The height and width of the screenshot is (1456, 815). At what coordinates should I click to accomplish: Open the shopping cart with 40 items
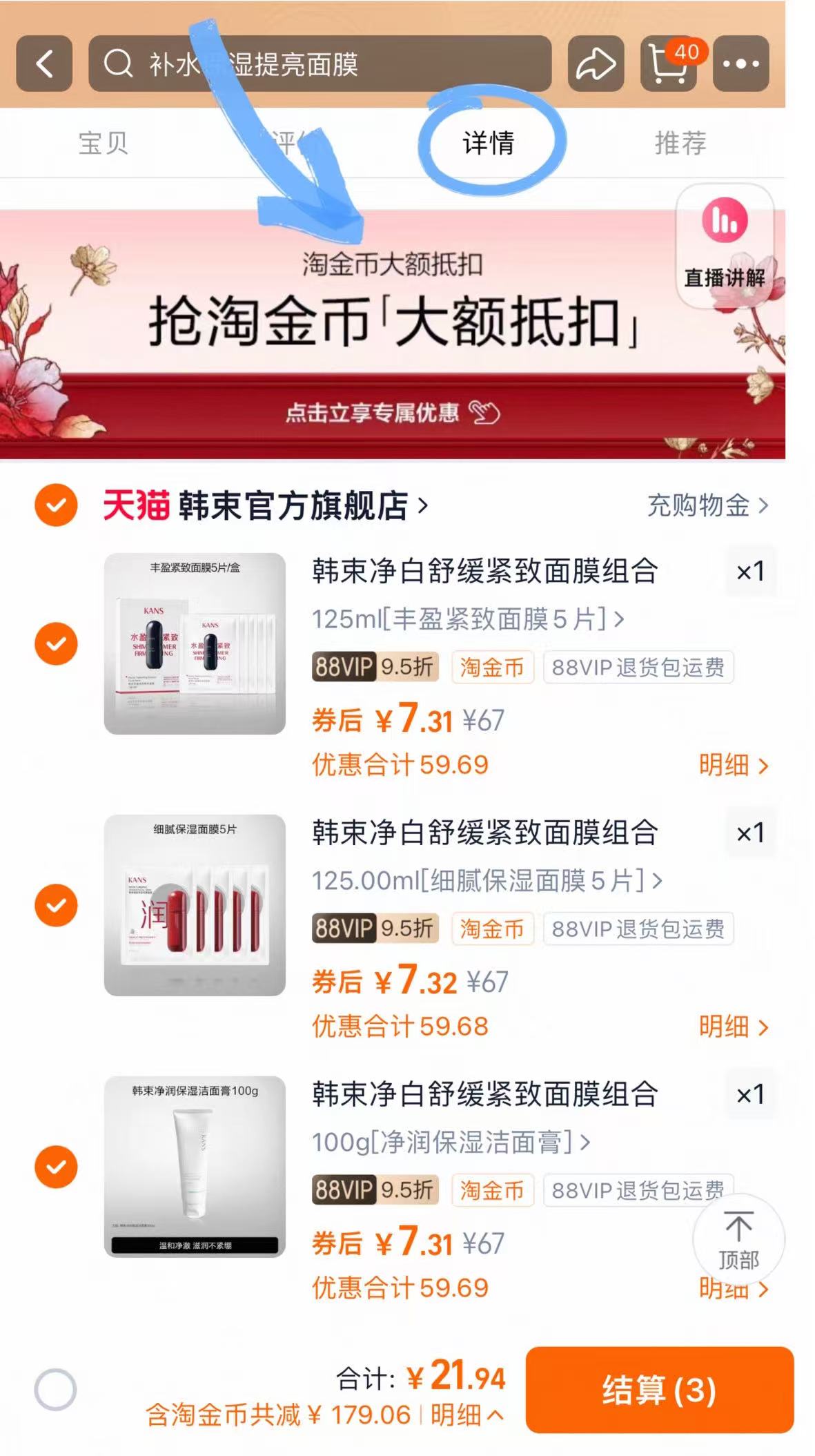point(667,66)
